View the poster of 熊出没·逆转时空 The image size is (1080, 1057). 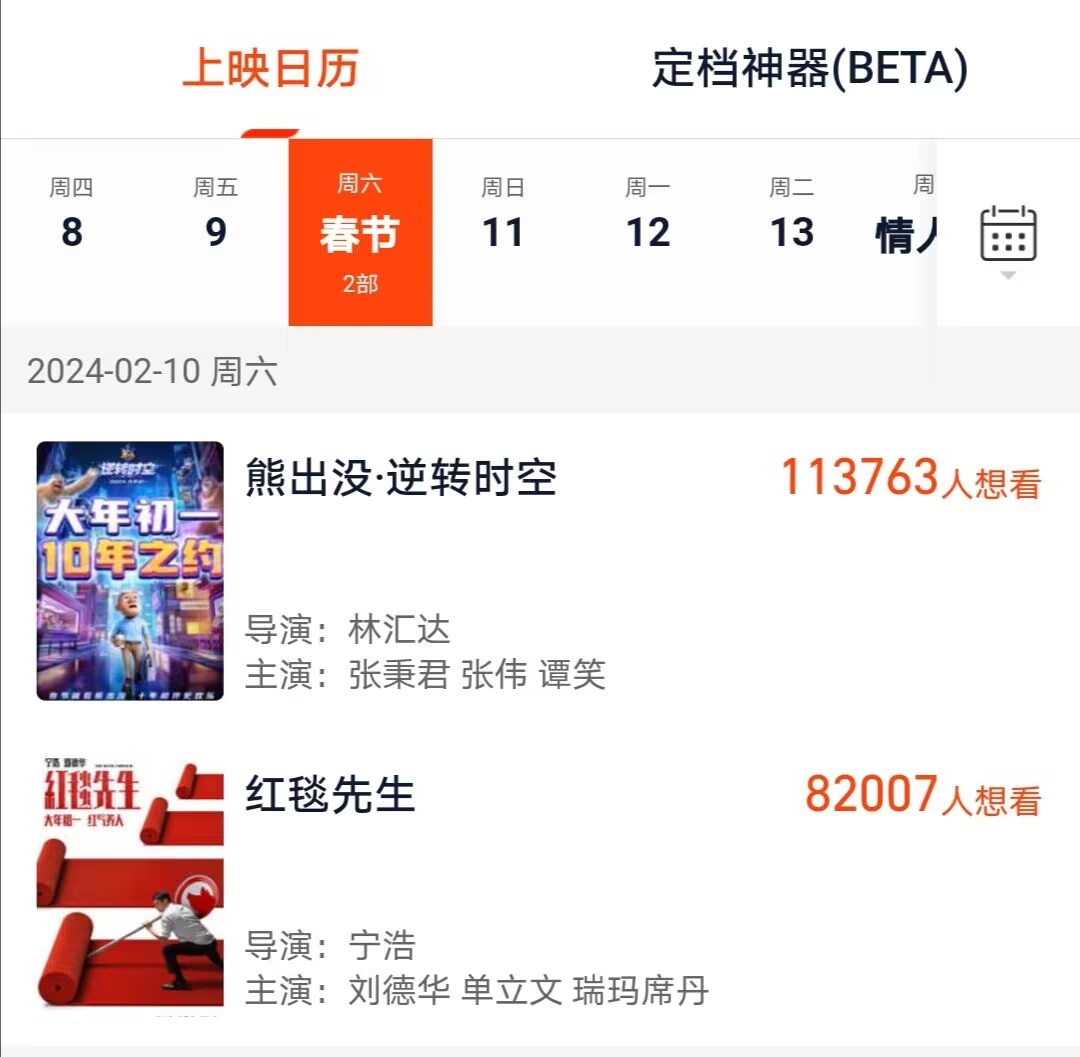pyautogui.click(x=130, y=571)
